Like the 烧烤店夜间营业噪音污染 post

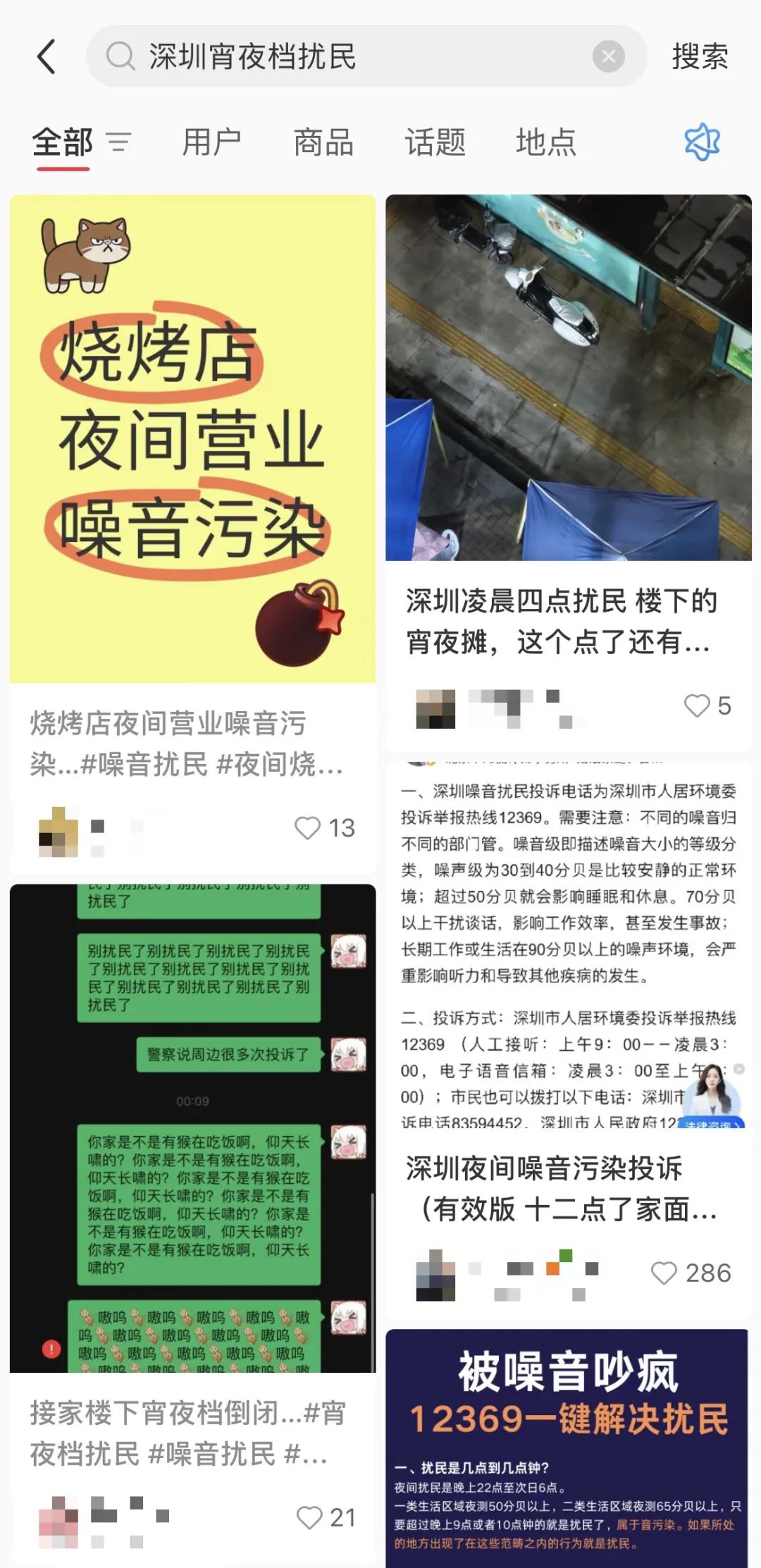(x=308, y=827)
